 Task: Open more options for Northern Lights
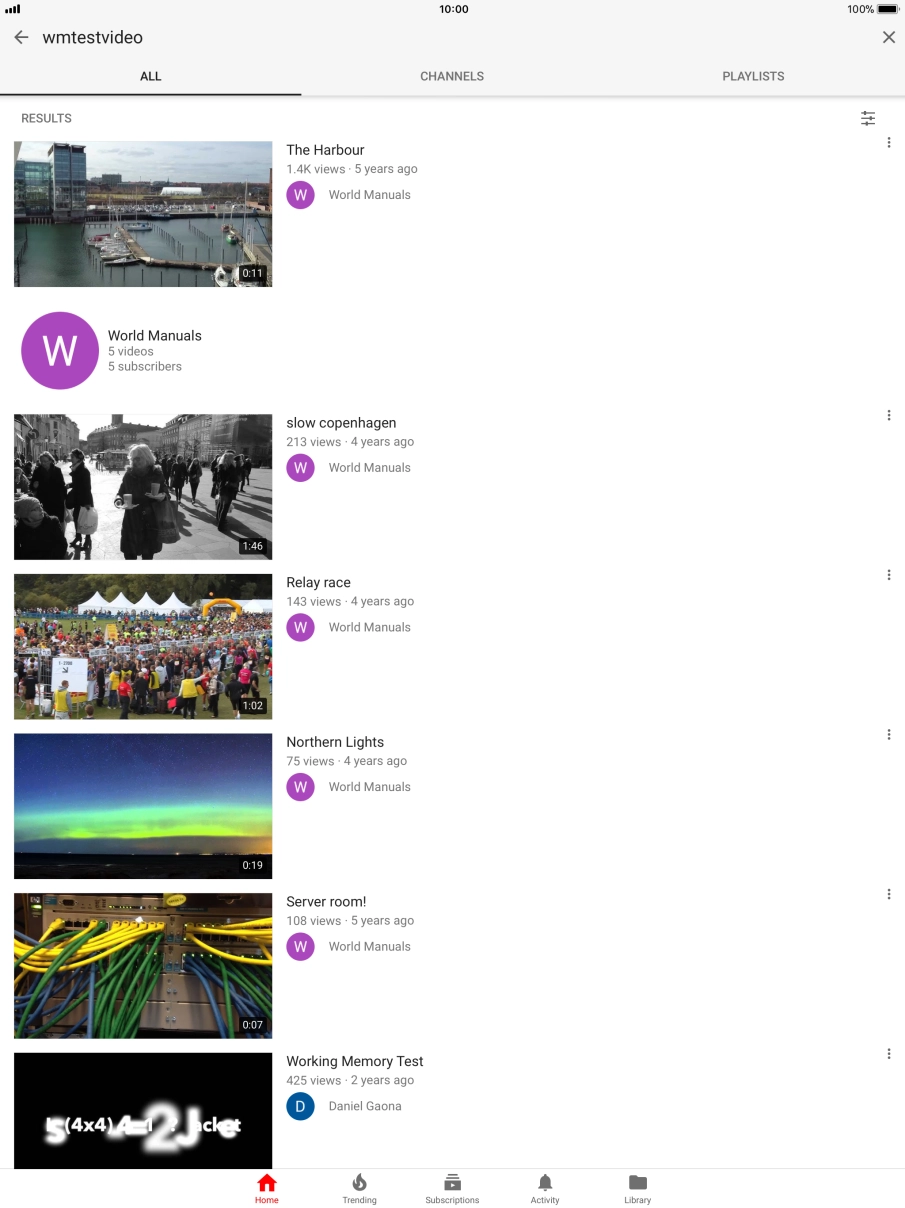click(888, 735)
